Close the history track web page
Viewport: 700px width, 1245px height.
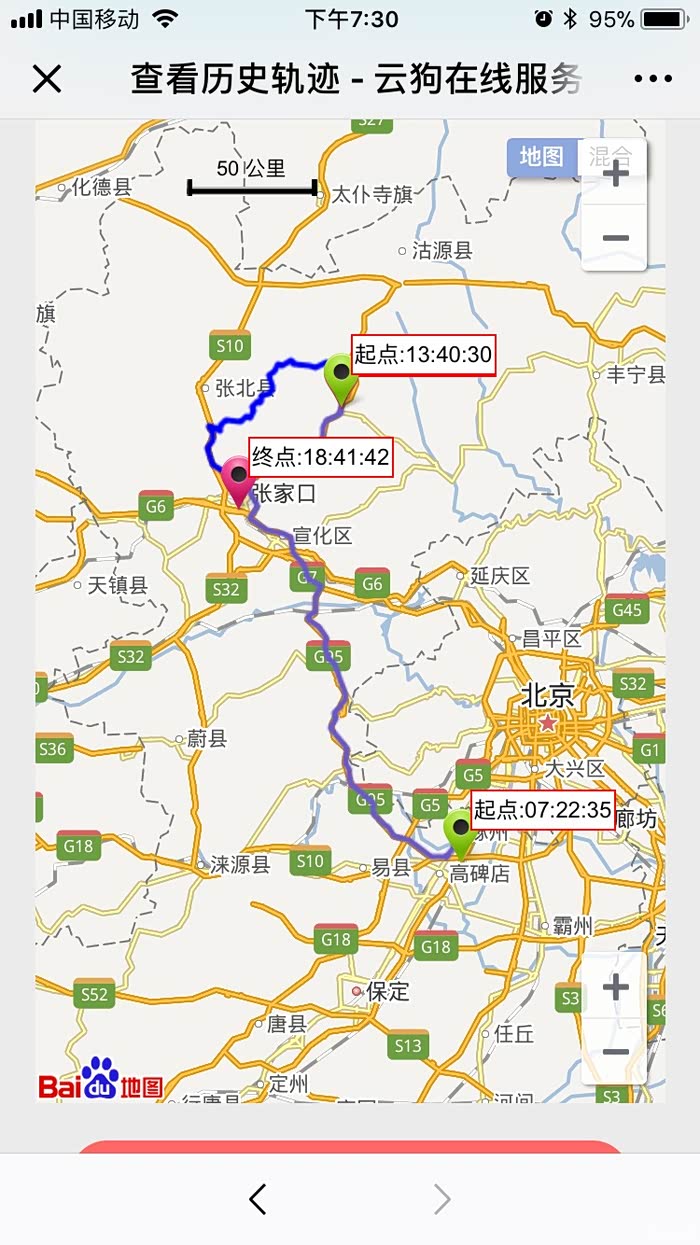tap(47, 79)
